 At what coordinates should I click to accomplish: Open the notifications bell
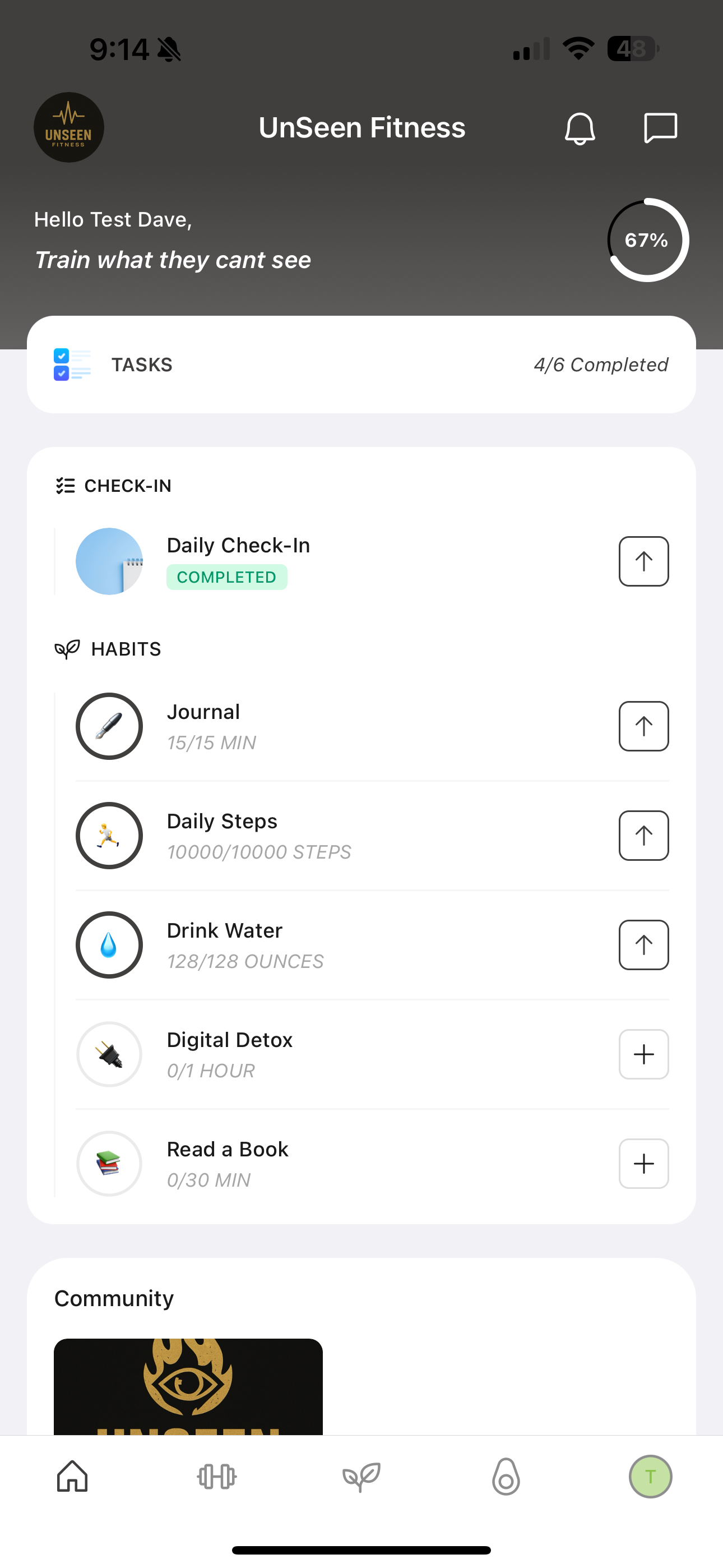580,128
